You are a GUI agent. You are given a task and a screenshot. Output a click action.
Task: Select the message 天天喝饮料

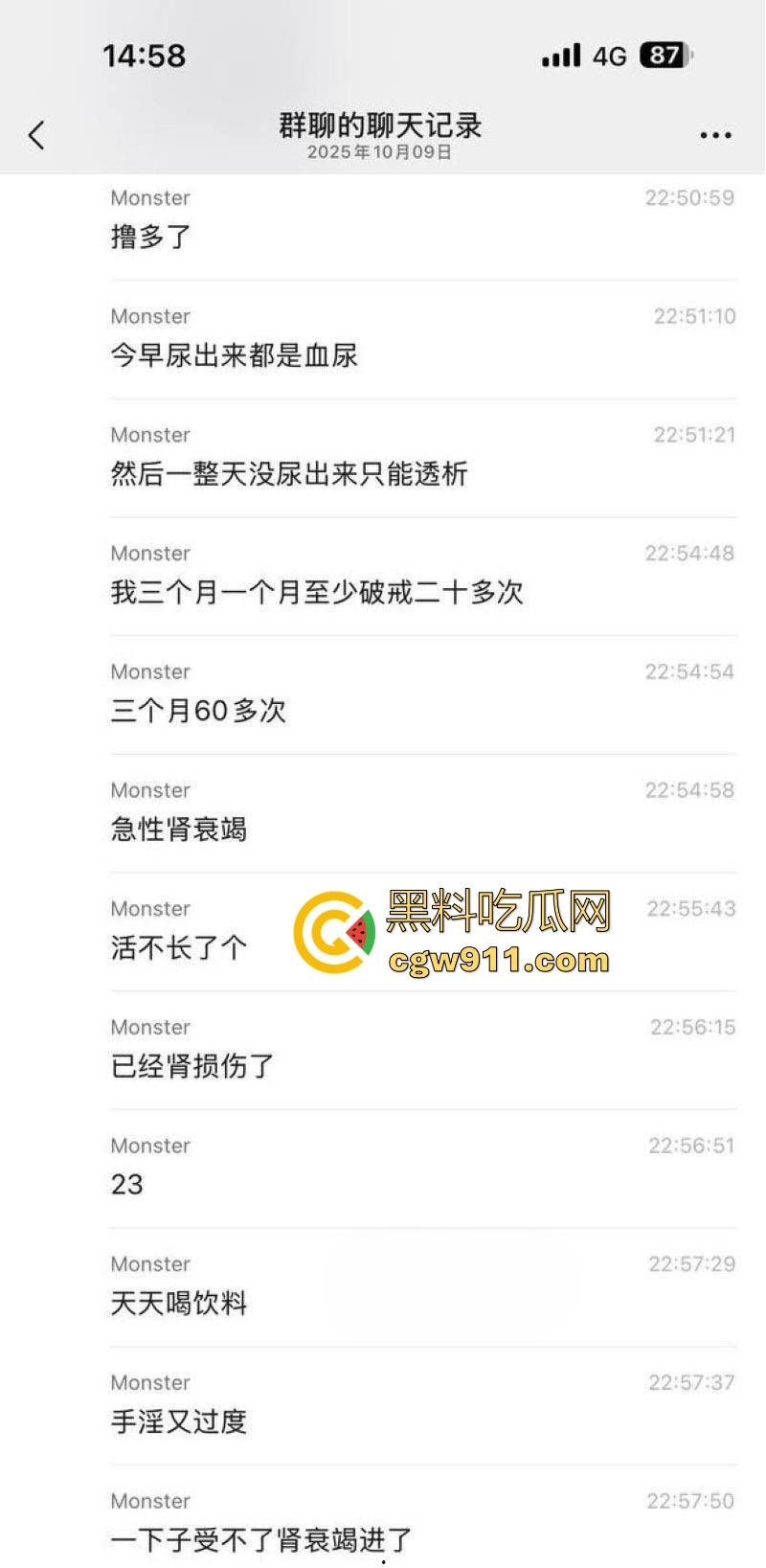pos(178,1304)
